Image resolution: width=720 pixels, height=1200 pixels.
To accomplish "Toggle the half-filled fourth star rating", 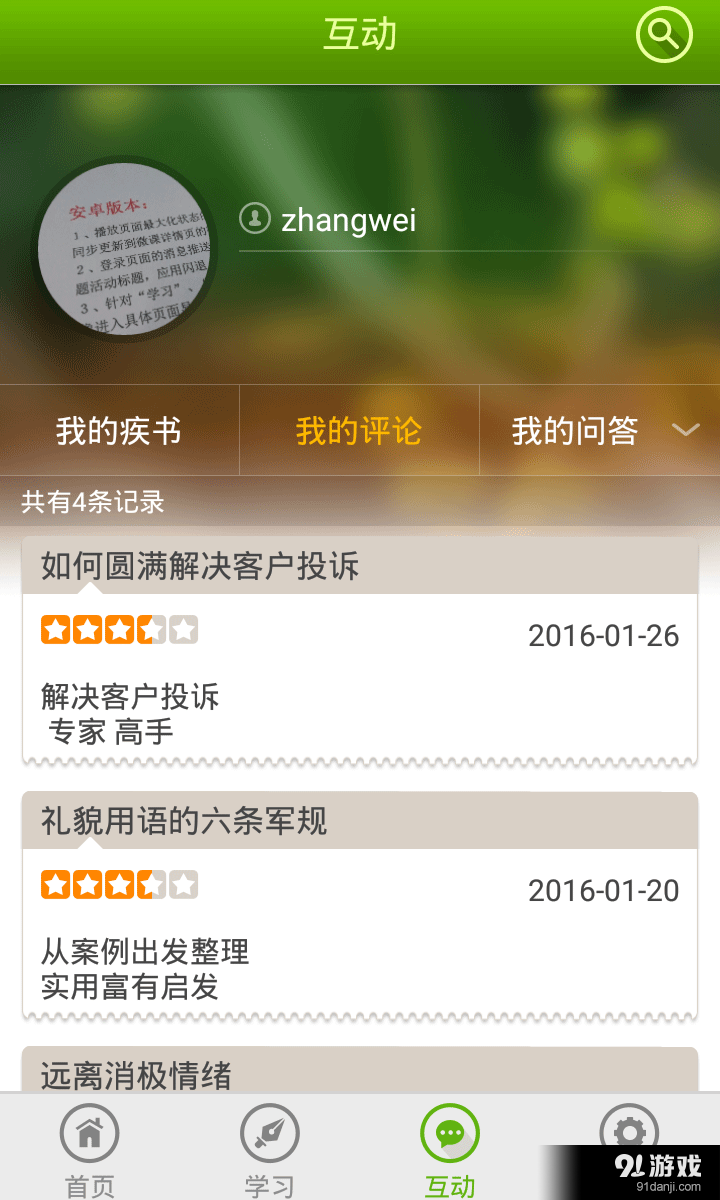I will point(146,629).
